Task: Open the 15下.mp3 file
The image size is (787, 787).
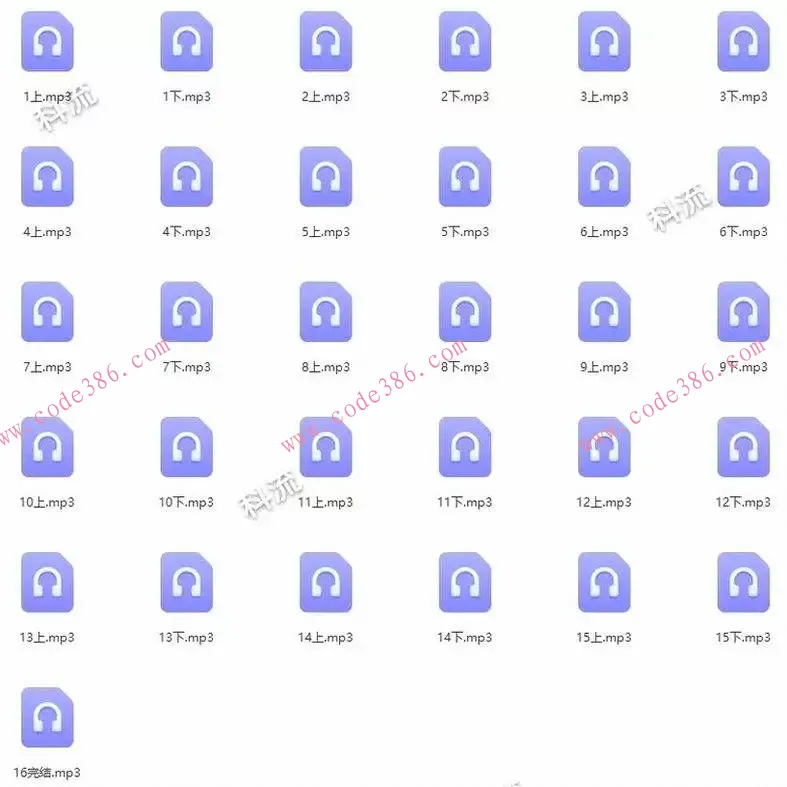Action: (743, 582)
